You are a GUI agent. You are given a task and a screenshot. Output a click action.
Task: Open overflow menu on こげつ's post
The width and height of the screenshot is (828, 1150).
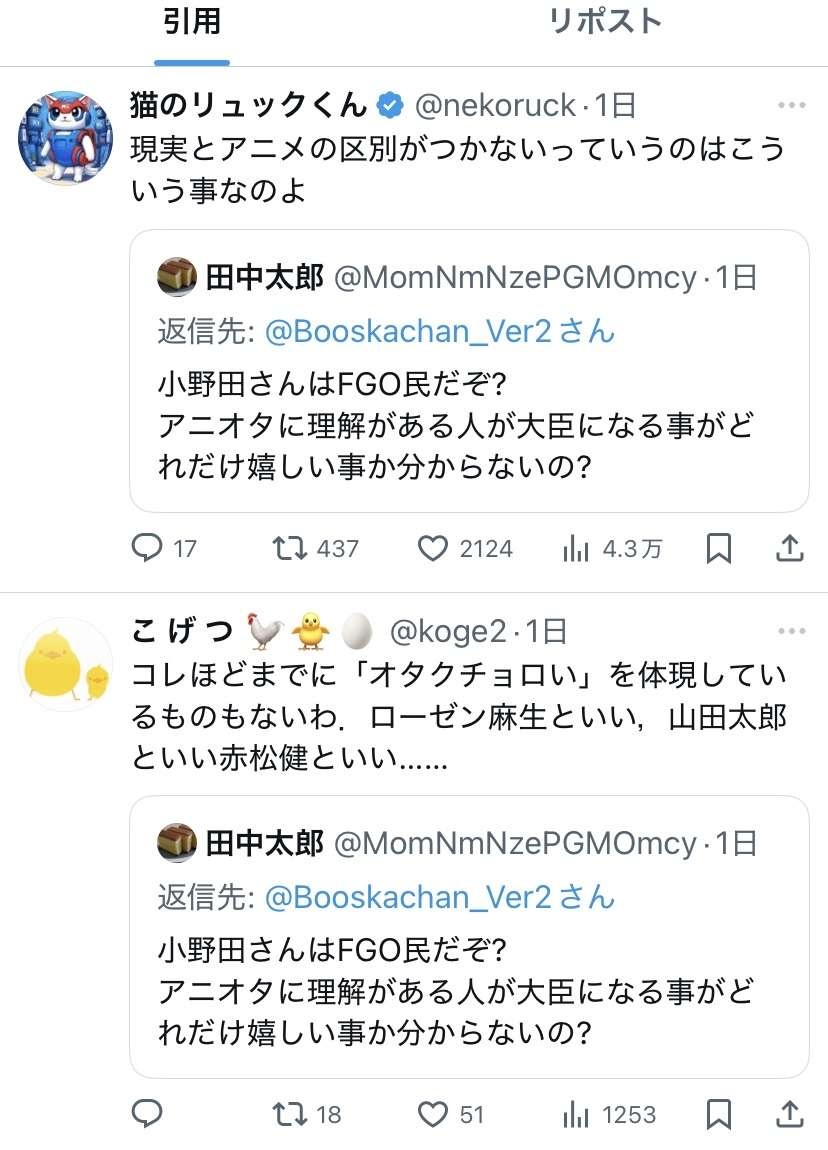click(x=790, y=631)
